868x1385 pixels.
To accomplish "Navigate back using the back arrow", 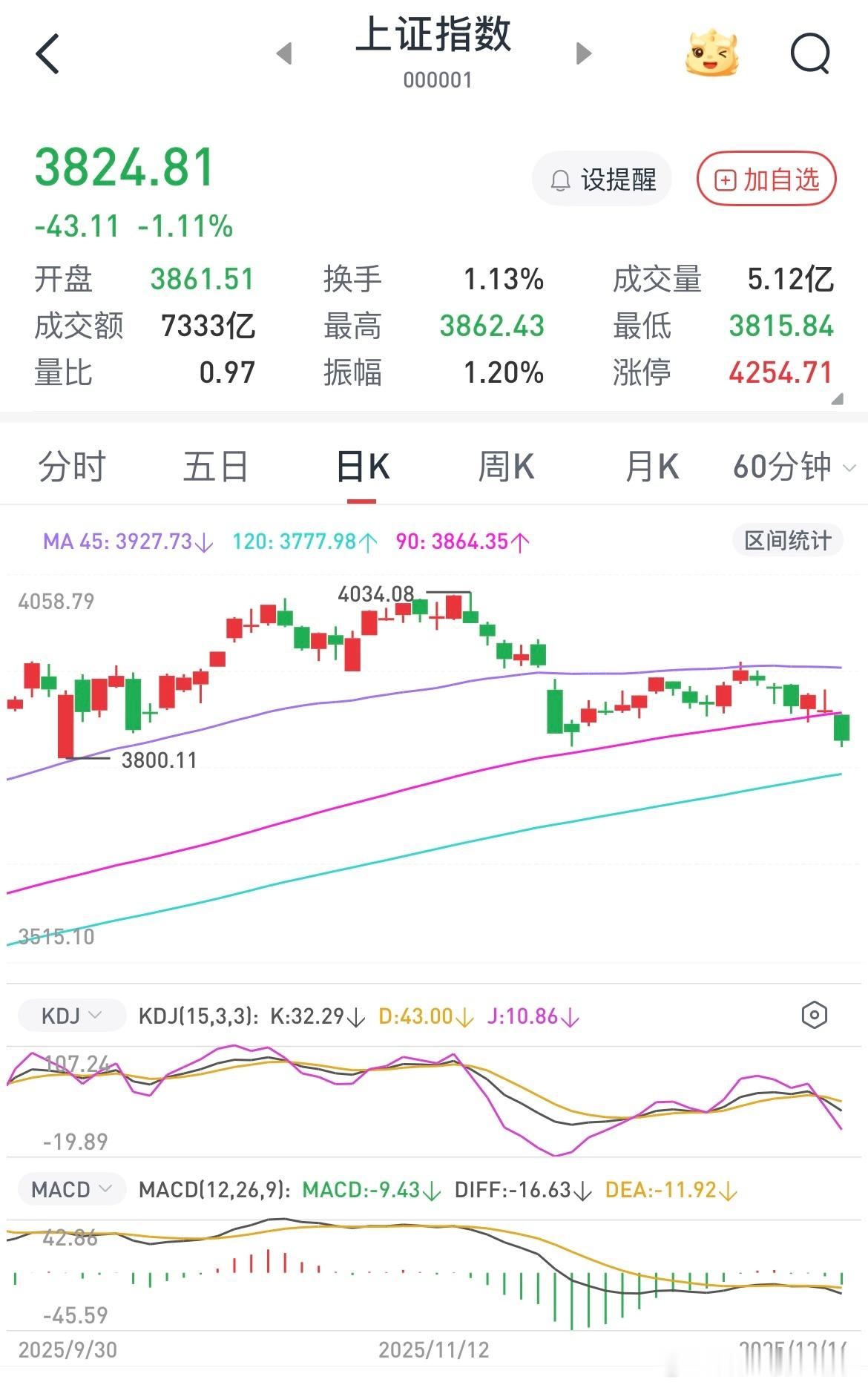I will (47, 54).
